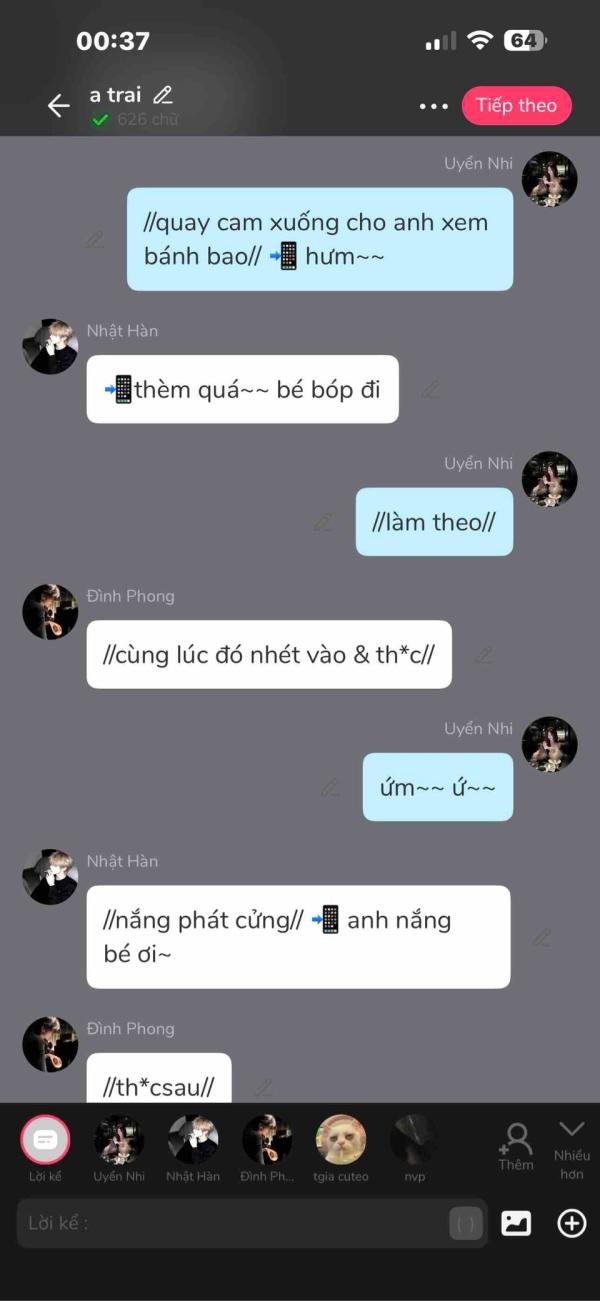The height and width of the screenshot is (1301, 600).
Task: Edit the story title "a trai"
Action: [163, 95]
